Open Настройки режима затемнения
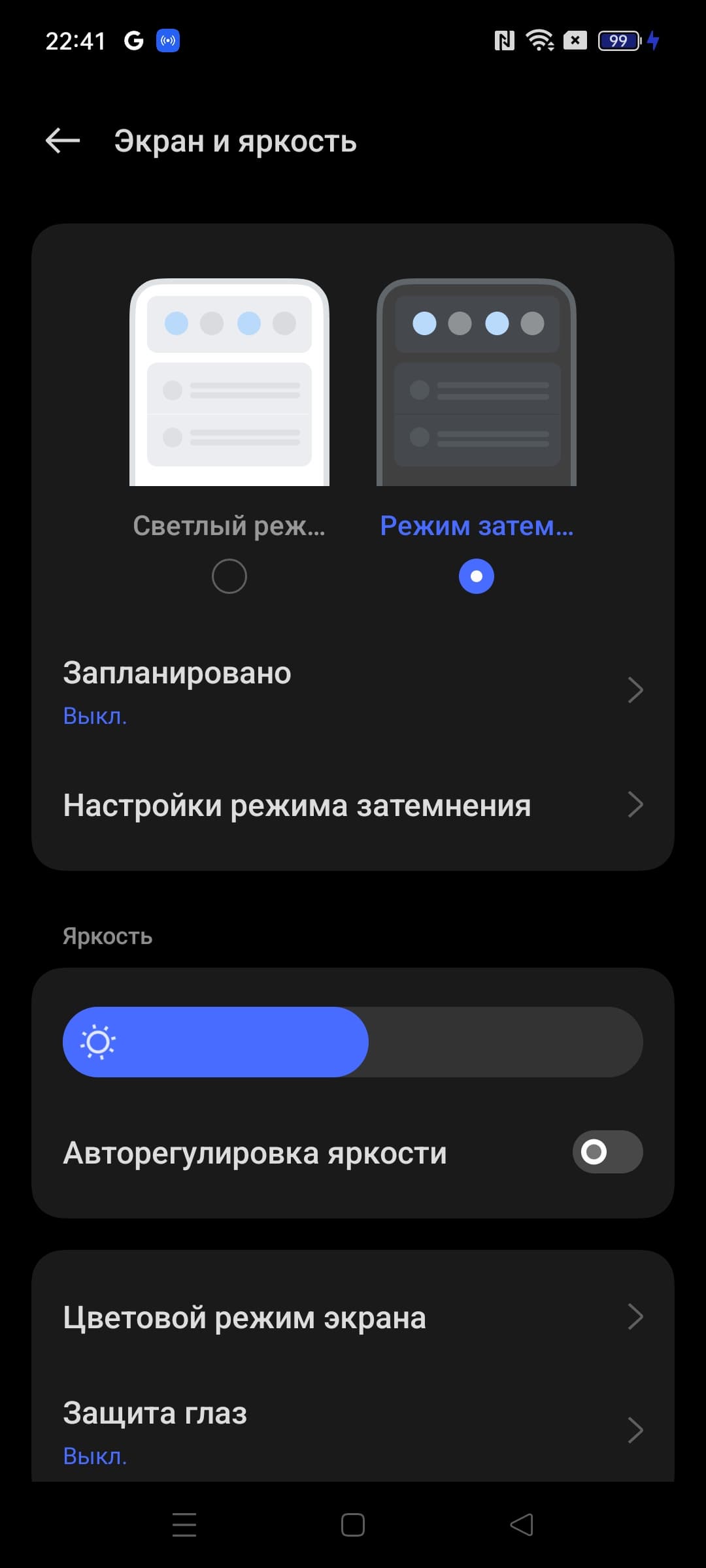The image size is (706, 1568). tap(353, 805)
